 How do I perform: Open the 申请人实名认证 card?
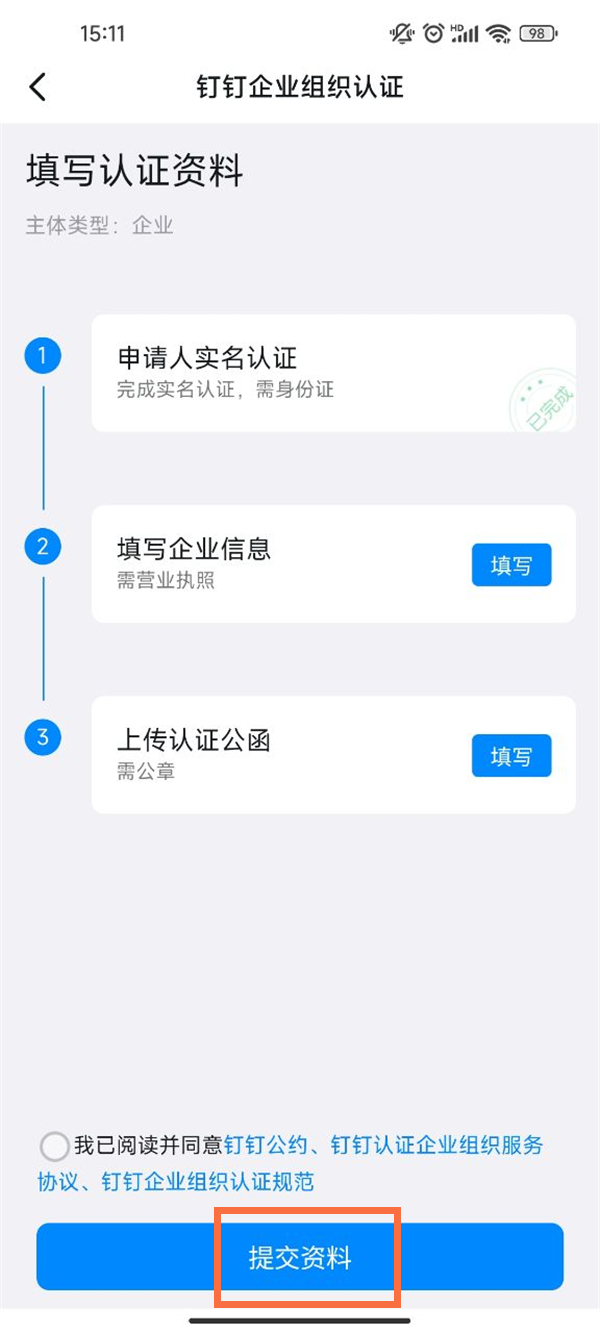(x=333, y=373)
